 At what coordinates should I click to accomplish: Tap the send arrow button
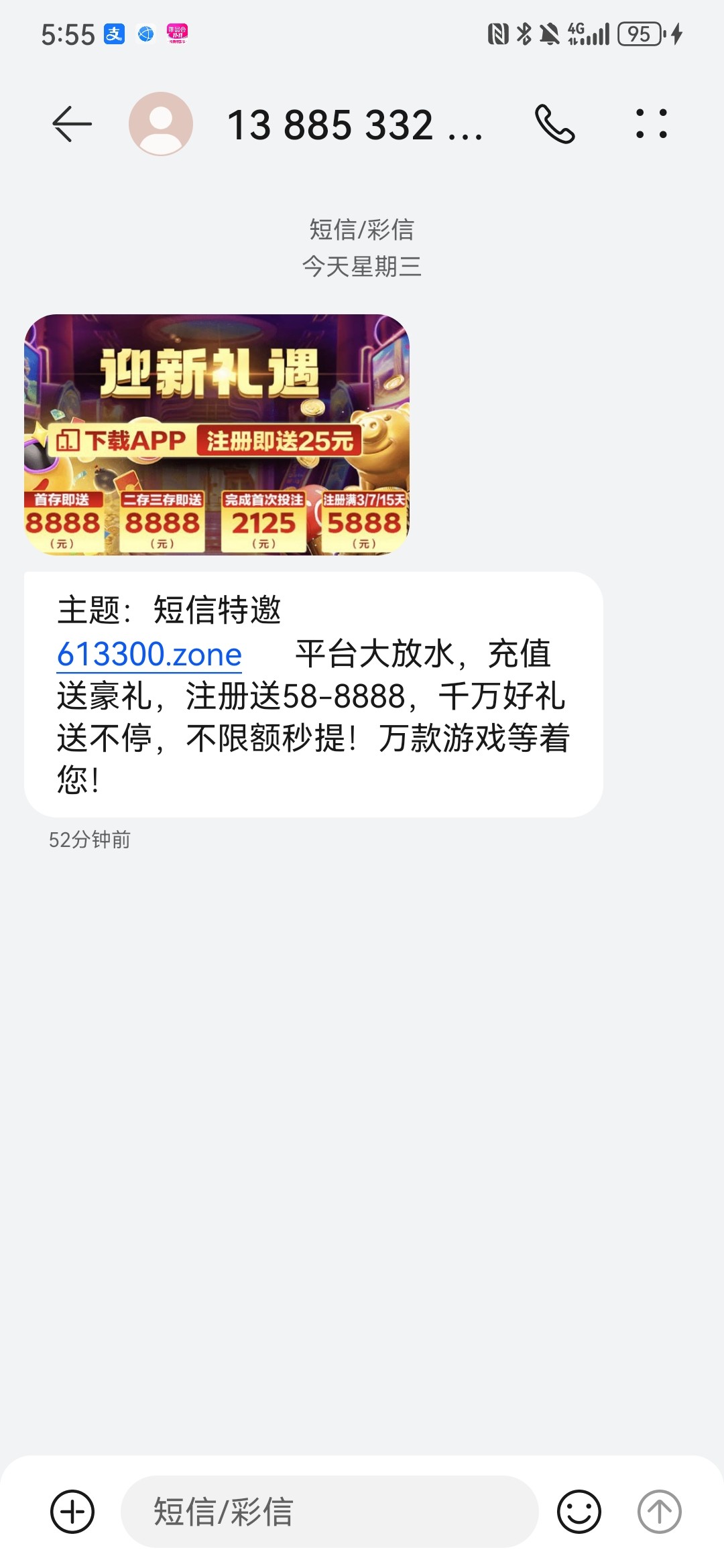coord(660,1512)
